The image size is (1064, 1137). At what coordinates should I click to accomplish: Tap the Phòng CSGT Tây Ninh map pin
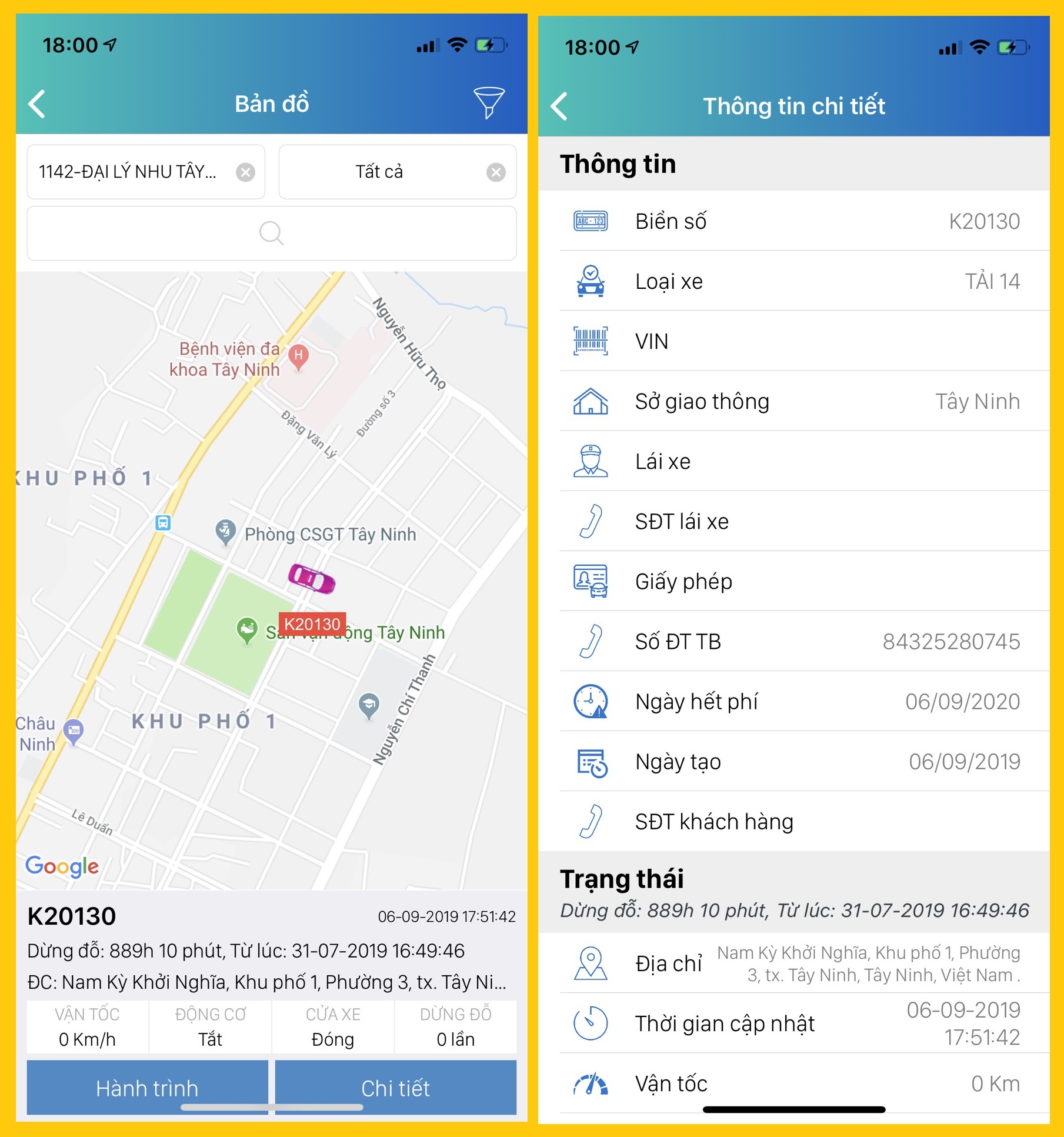(225, 531)
